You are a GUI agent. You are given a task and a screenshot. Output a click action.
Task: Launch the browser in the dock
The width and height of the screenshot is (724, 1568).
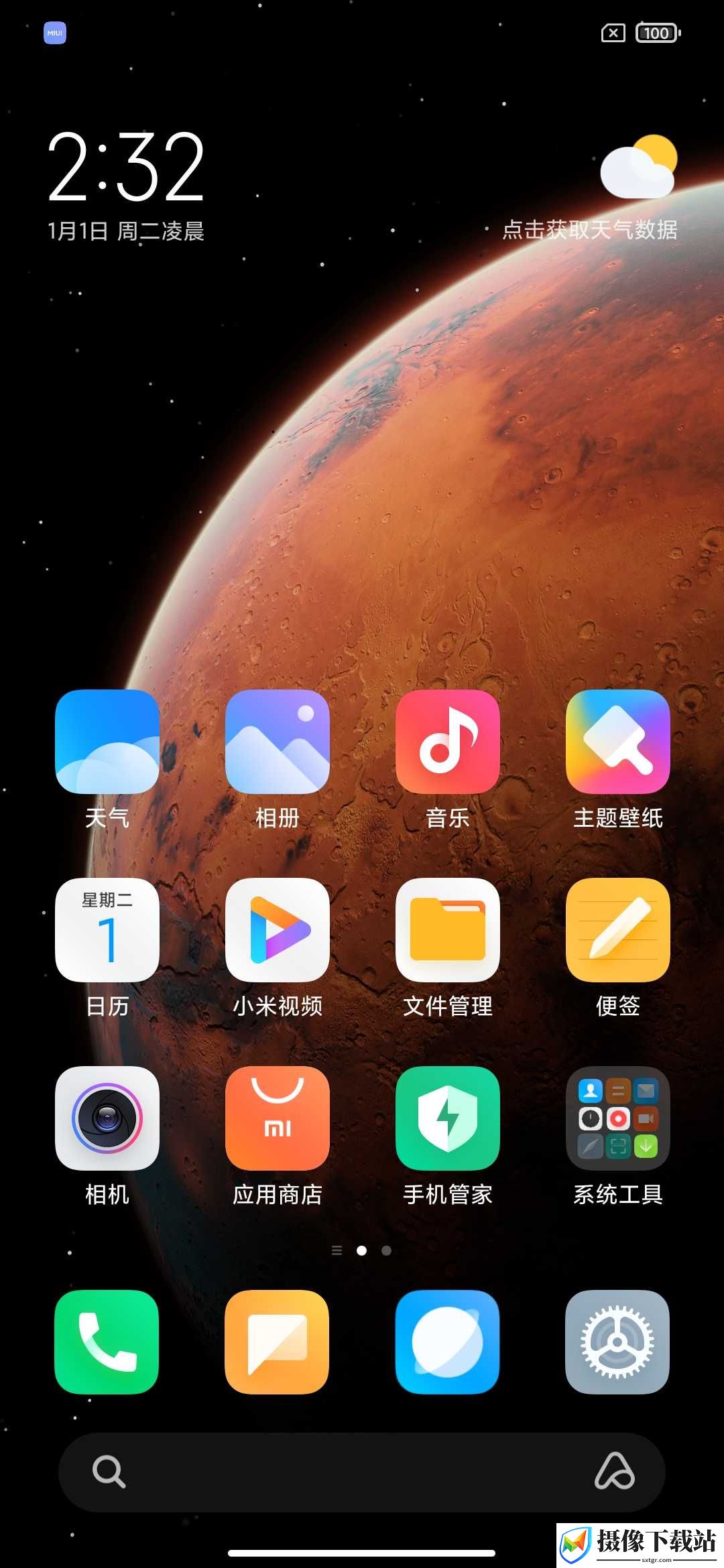click(x=447, y=1342)
